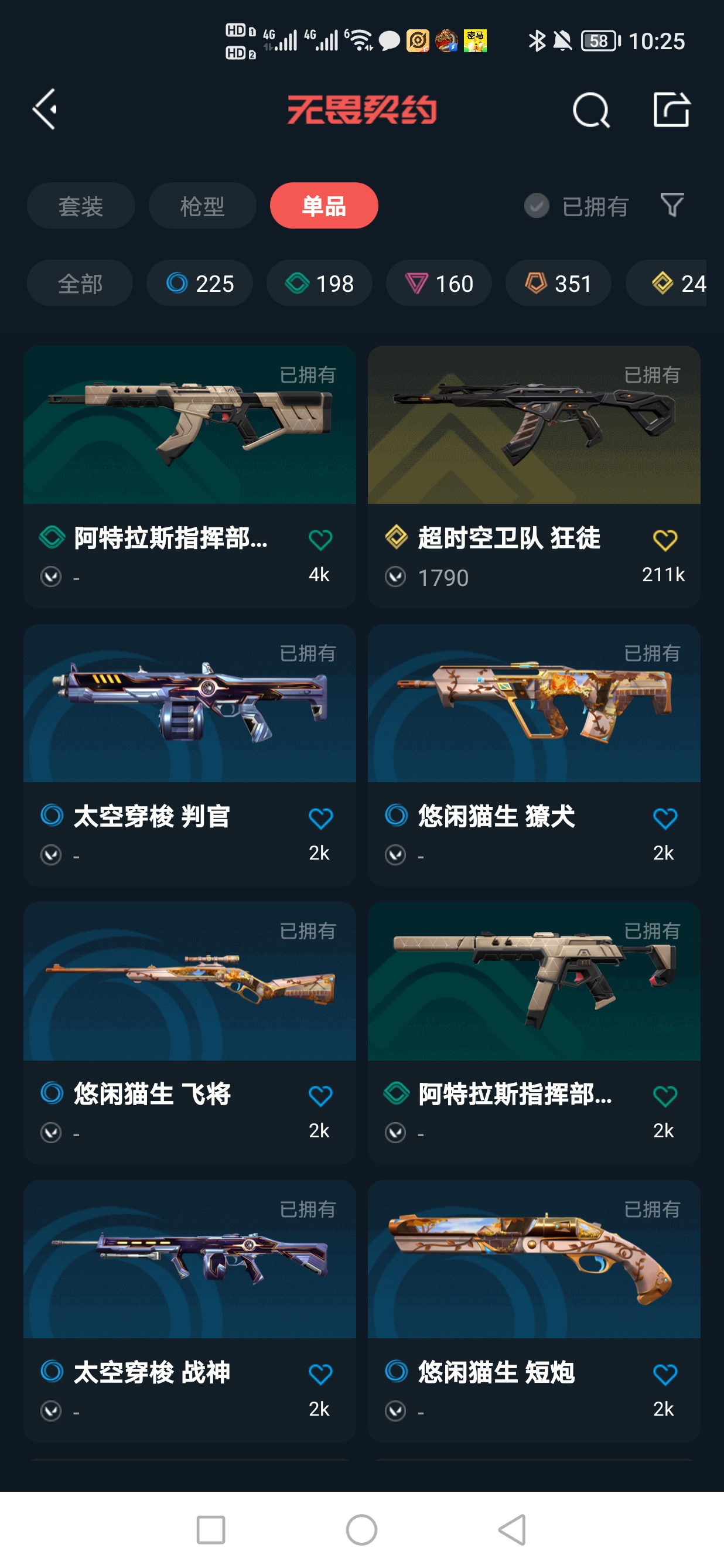
Task: Select the 全部 filter chip
Action: click(80, 283)
